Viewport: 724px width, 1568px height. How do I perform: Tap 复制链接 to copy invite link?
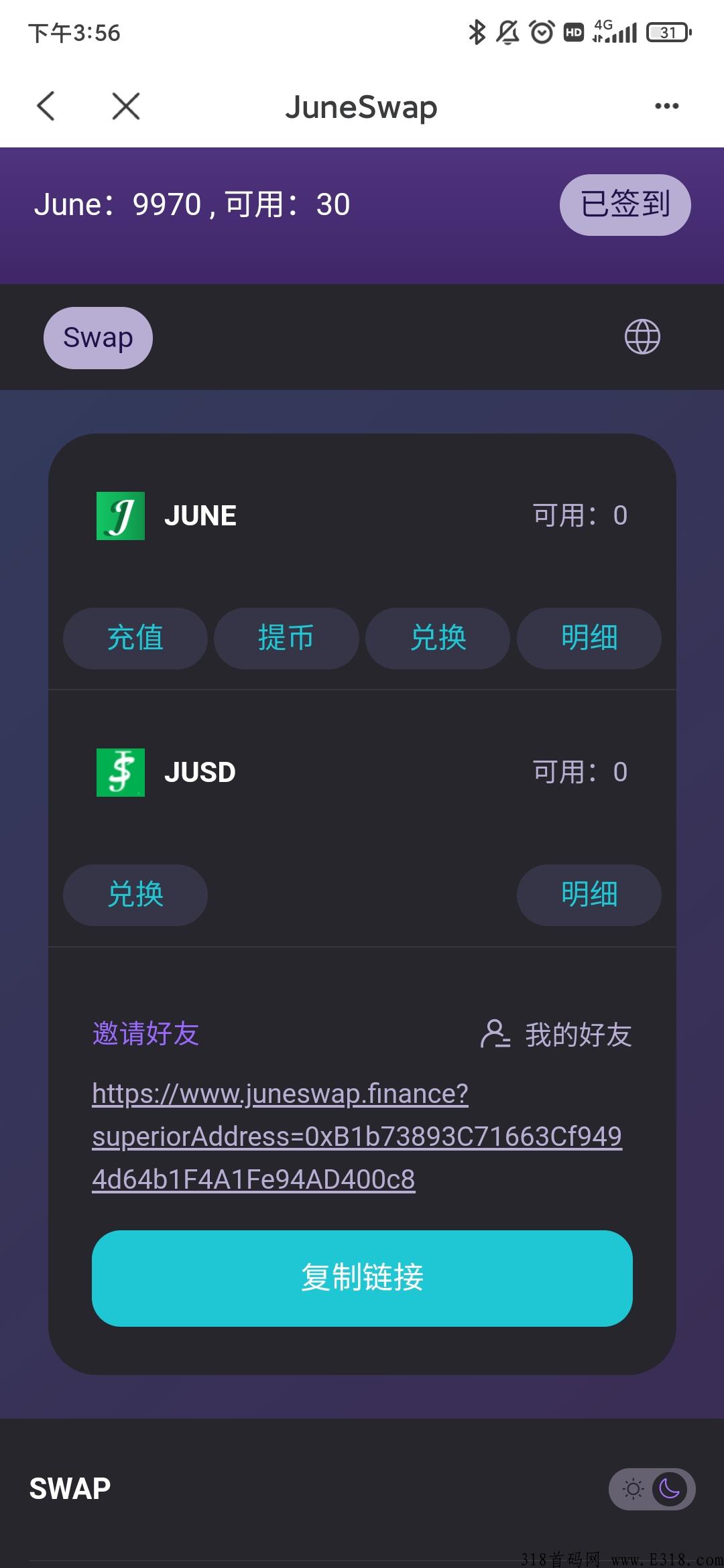pyautogui.click(x=362, y=1278)
